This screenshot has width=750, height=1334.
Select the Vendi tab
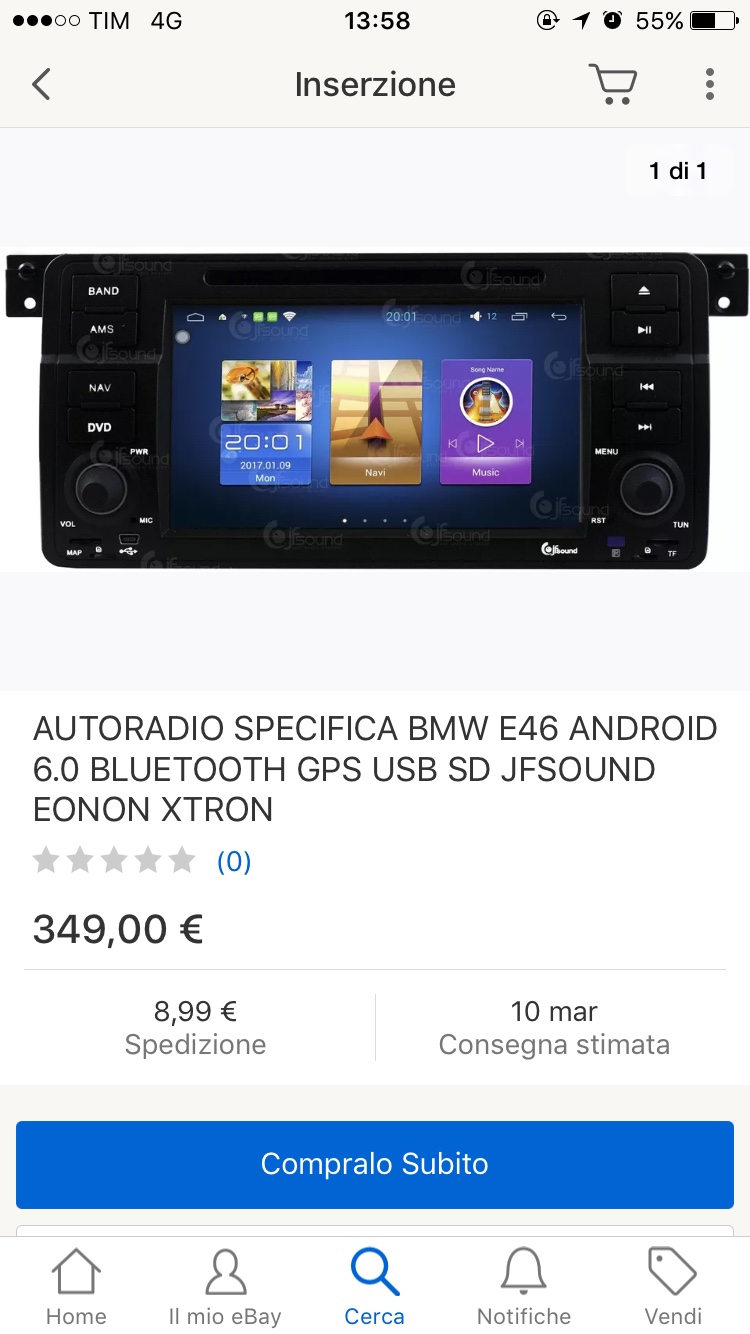(673, 1288)
